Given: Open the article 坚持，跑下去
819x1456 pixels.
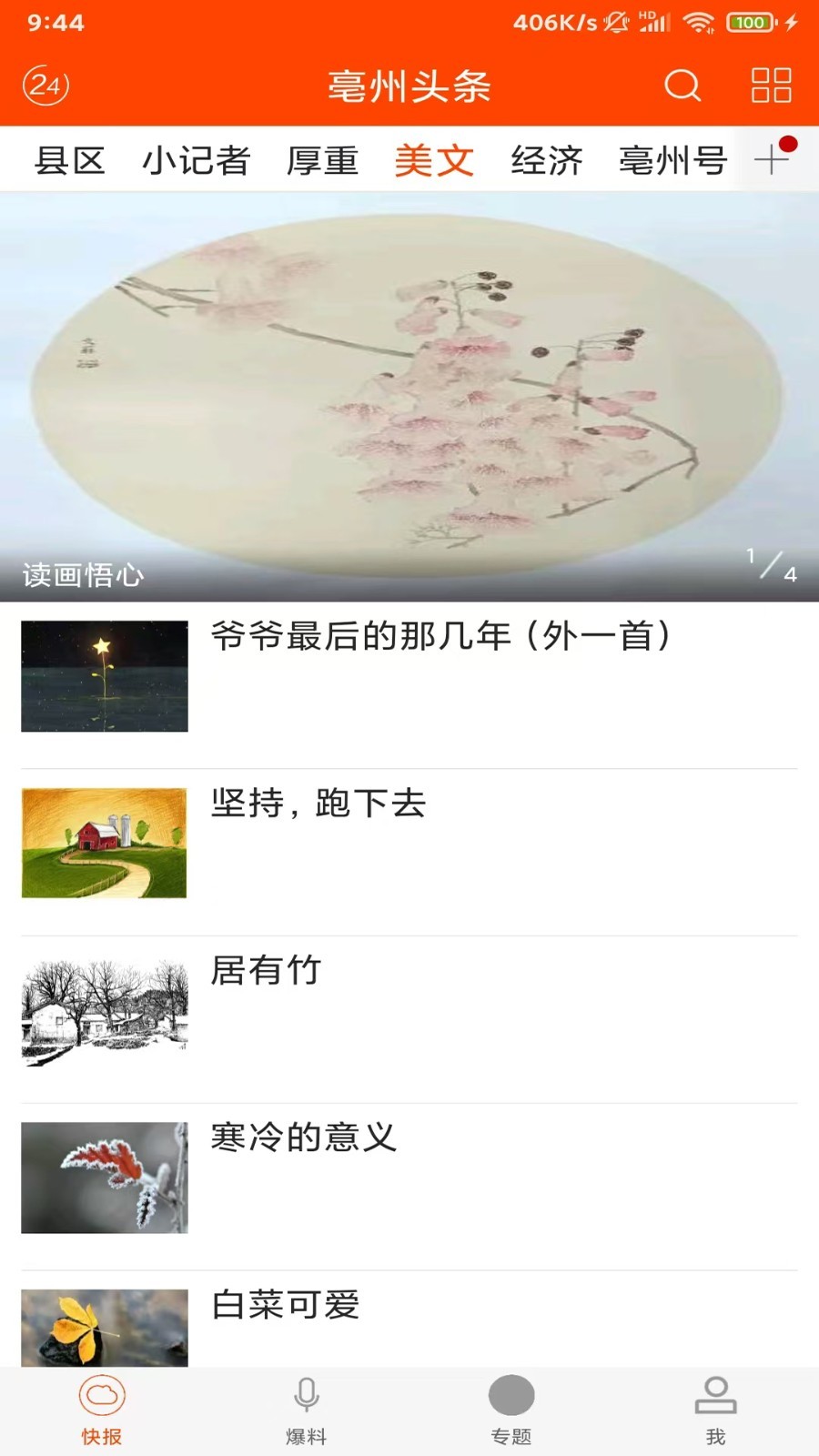Looking at the screenshot, I should pyautogui.click(x=318, y=804).
